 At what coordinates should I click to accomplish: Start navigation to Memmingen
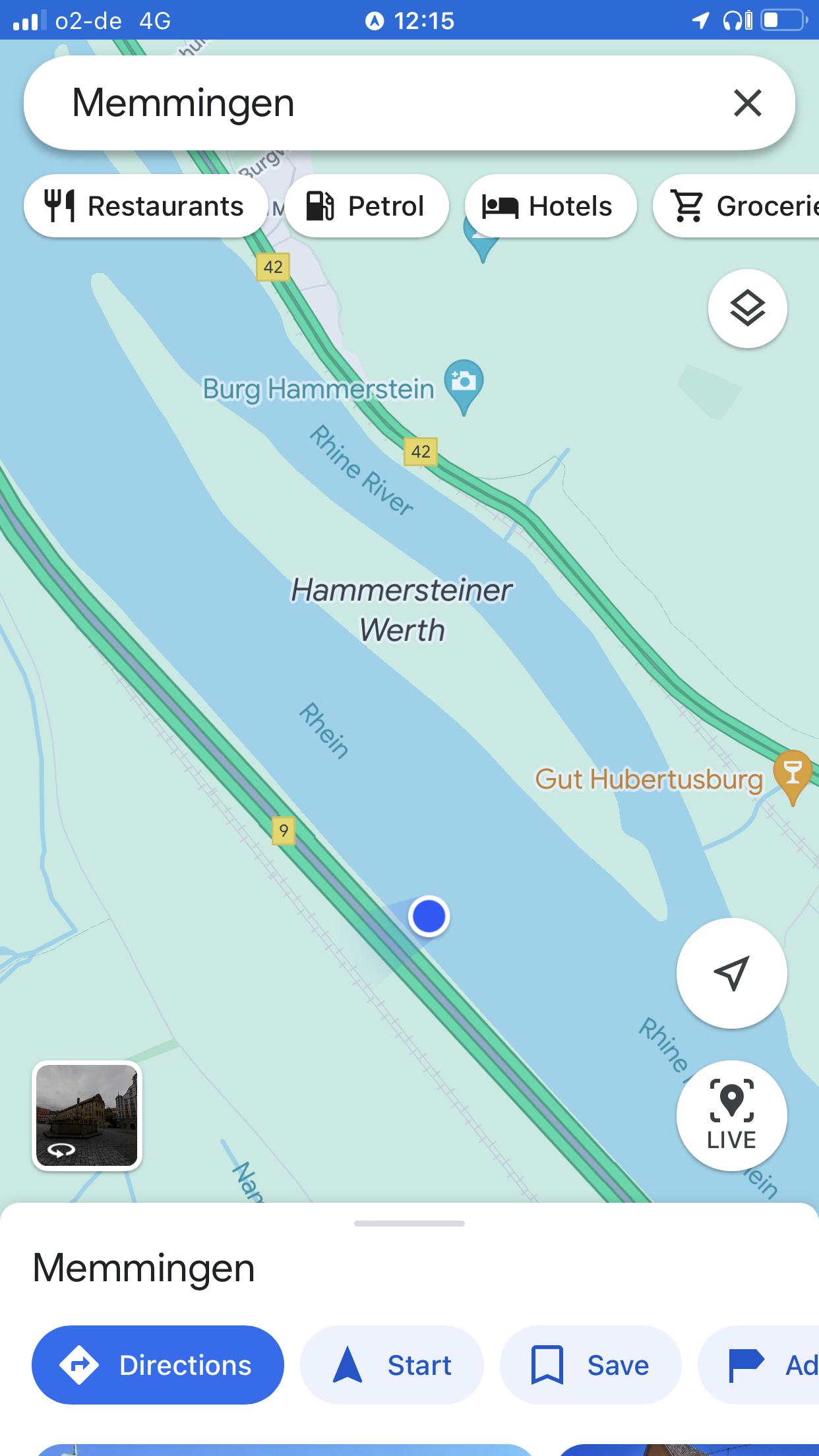(x=392, y=1365)
